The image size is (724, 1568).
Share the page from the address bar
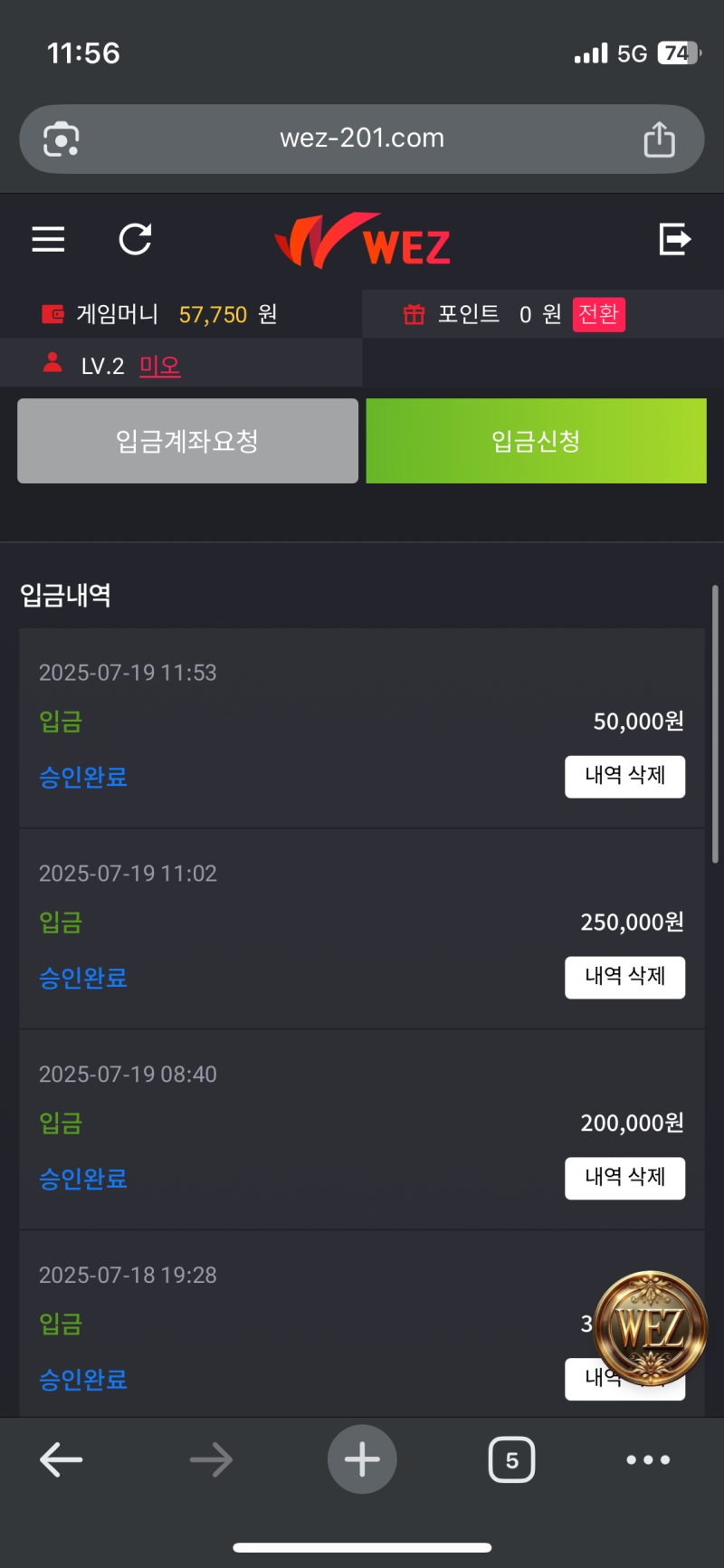pos(659,139)
